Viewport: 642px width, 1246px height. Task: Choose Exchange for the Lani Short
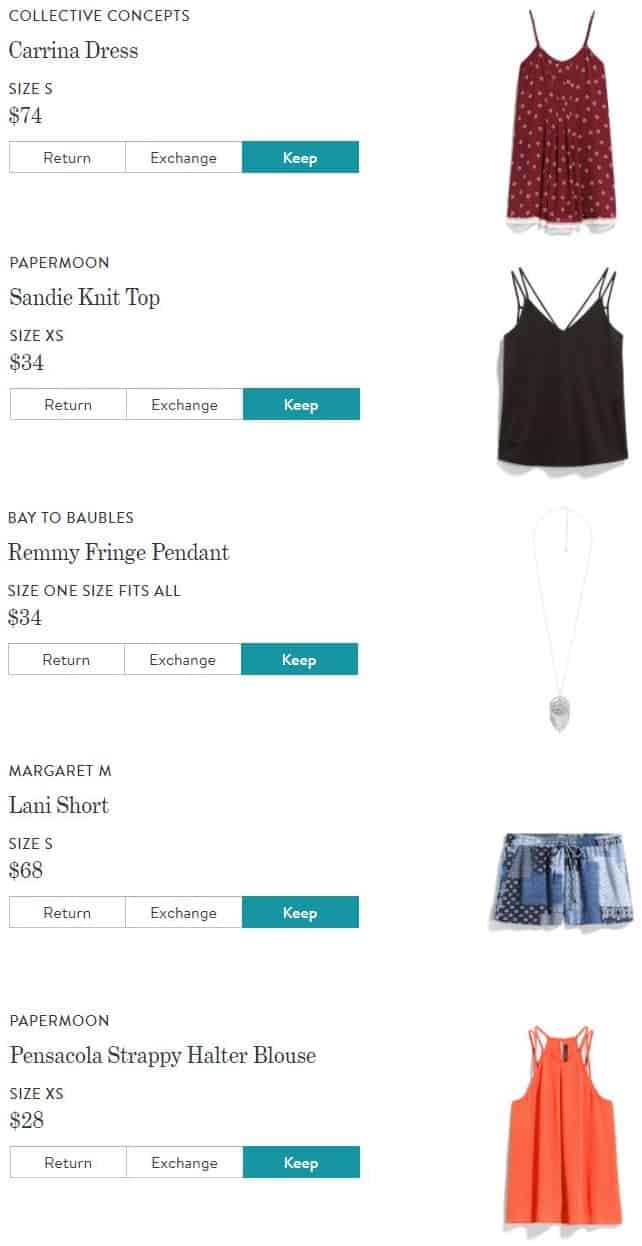point(184,912)
